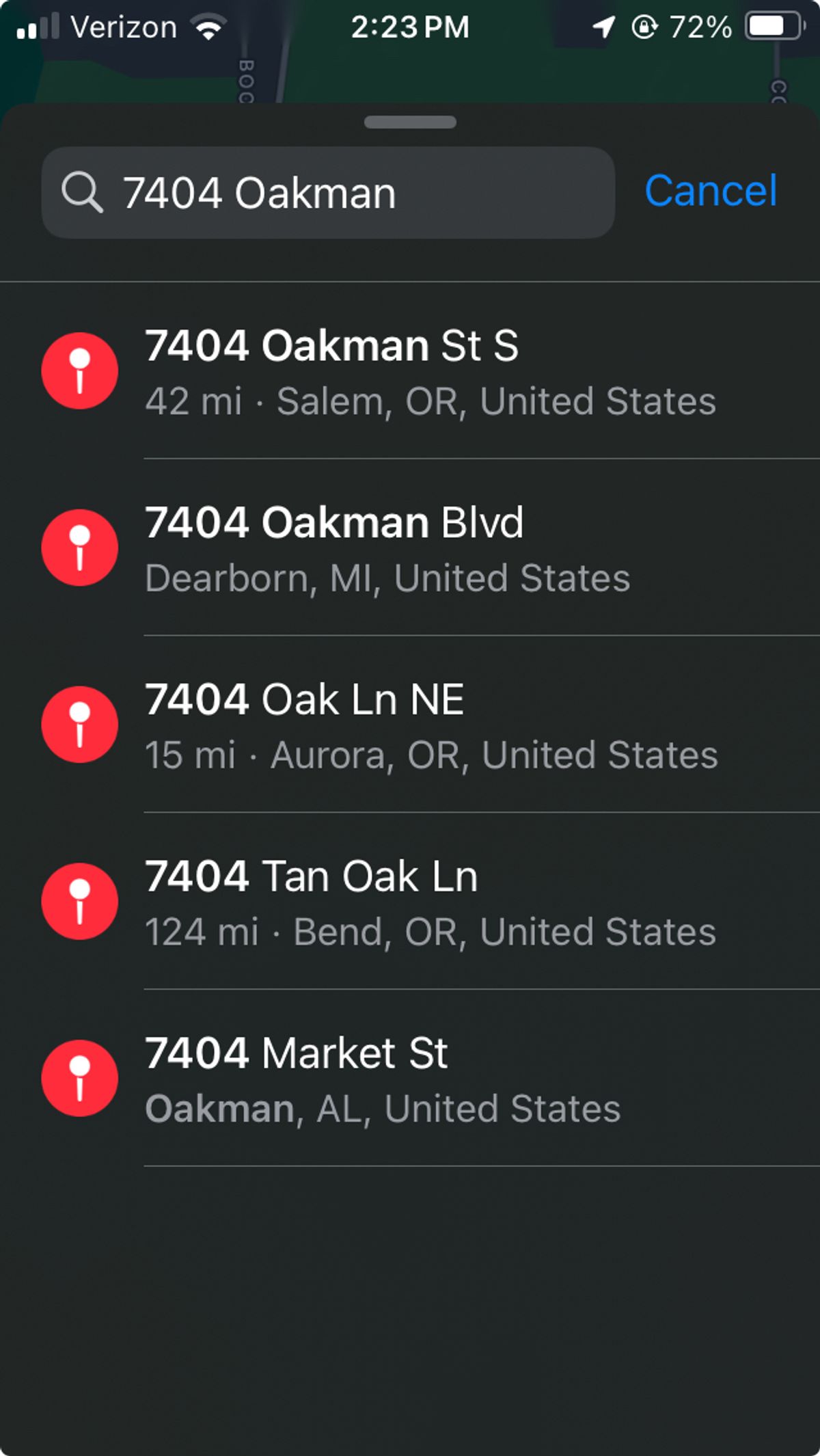The height and width of the screenshot is (1456, 820).
Task: Cancel the address search
Action: (711, 191)
